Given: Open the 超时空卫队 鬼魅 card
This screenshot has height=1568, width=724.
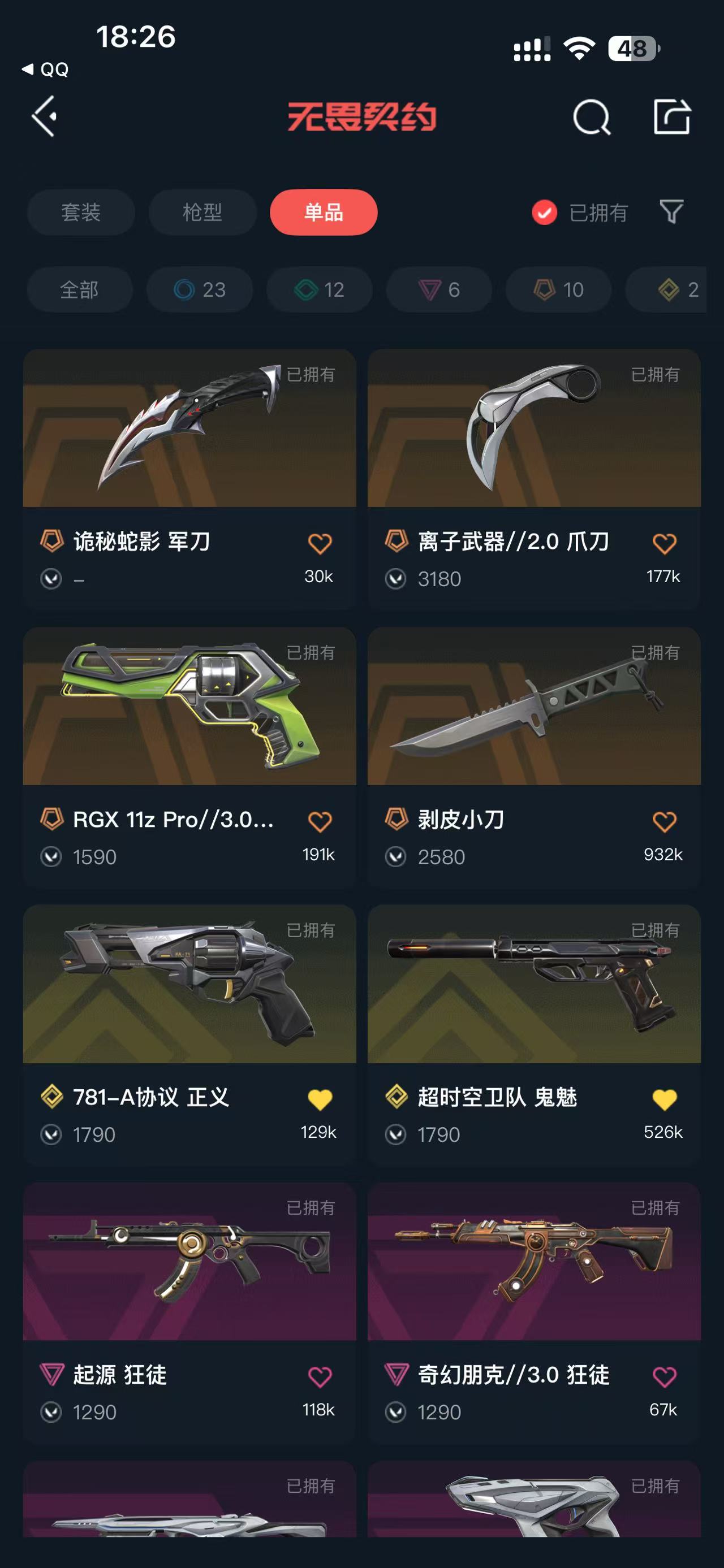Looking at the screenshot, I should tap(534, 1035).
